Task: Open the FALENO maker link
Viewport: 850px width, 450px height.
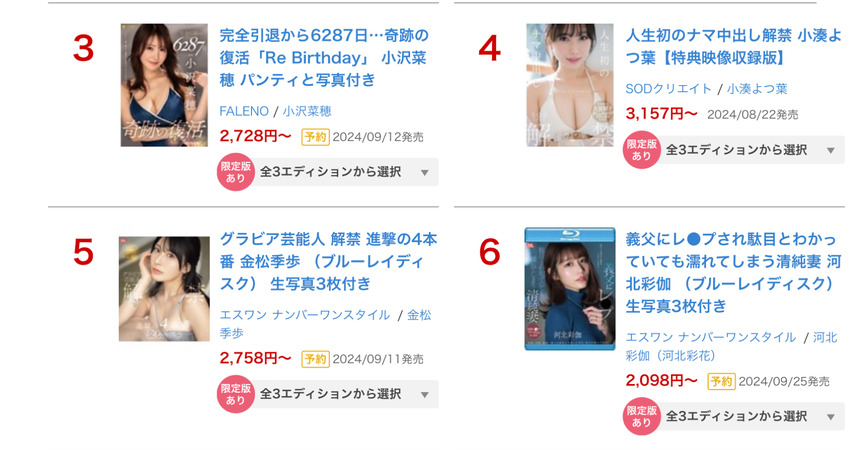Action: click(x=243, y=112)
